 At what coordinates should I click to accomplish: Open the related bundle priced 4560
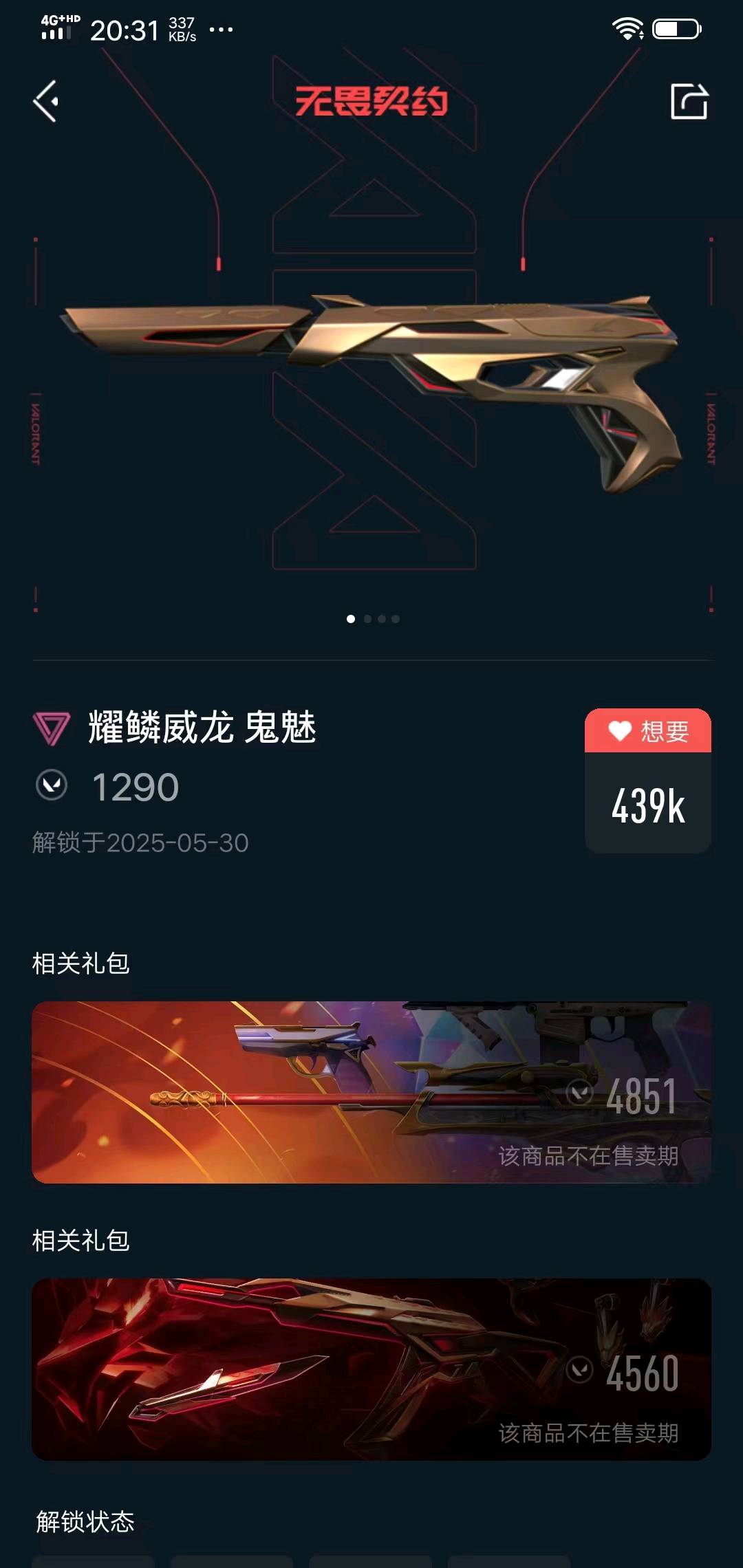(x=371, y=1369)
